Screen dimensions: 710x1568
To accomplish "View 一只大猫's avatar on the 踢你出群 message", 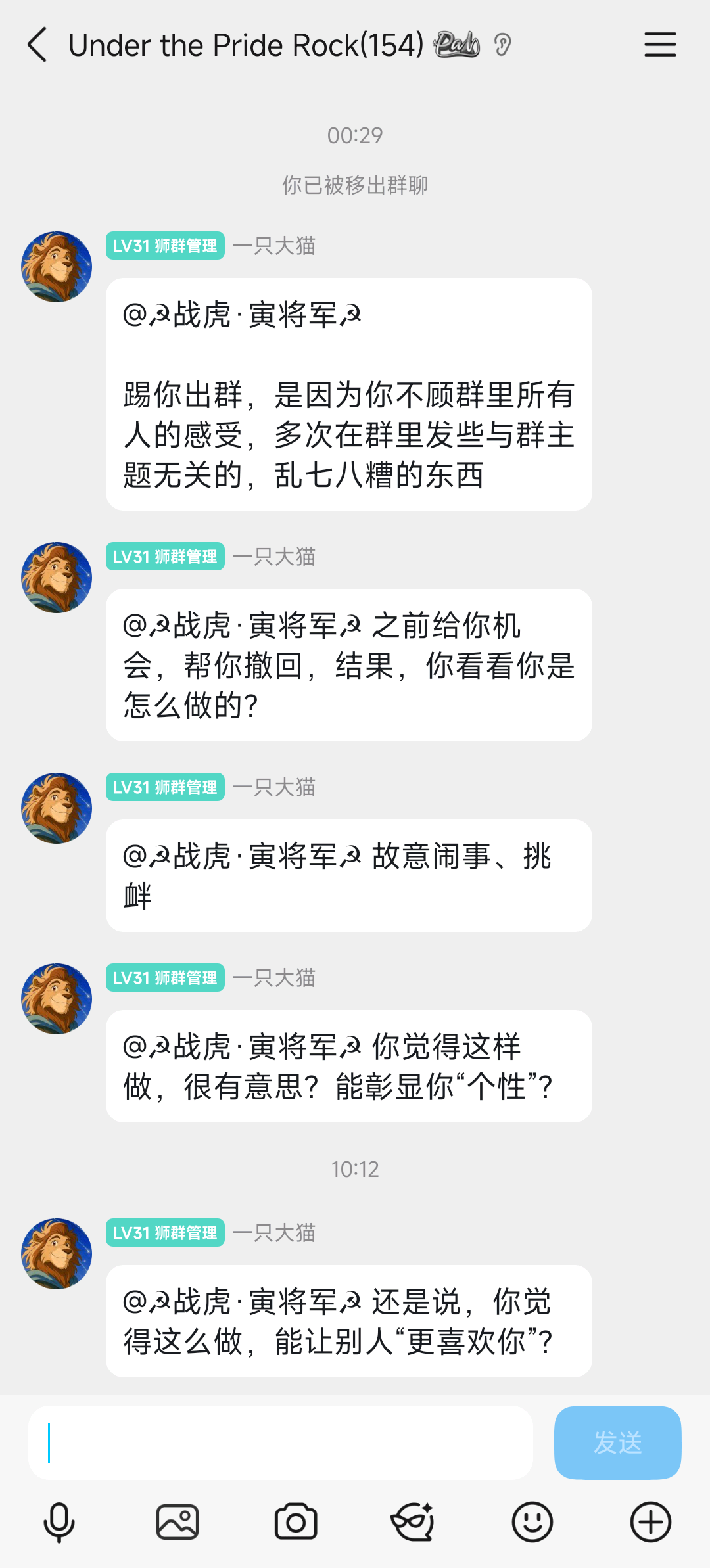I will tap(57, 267).
